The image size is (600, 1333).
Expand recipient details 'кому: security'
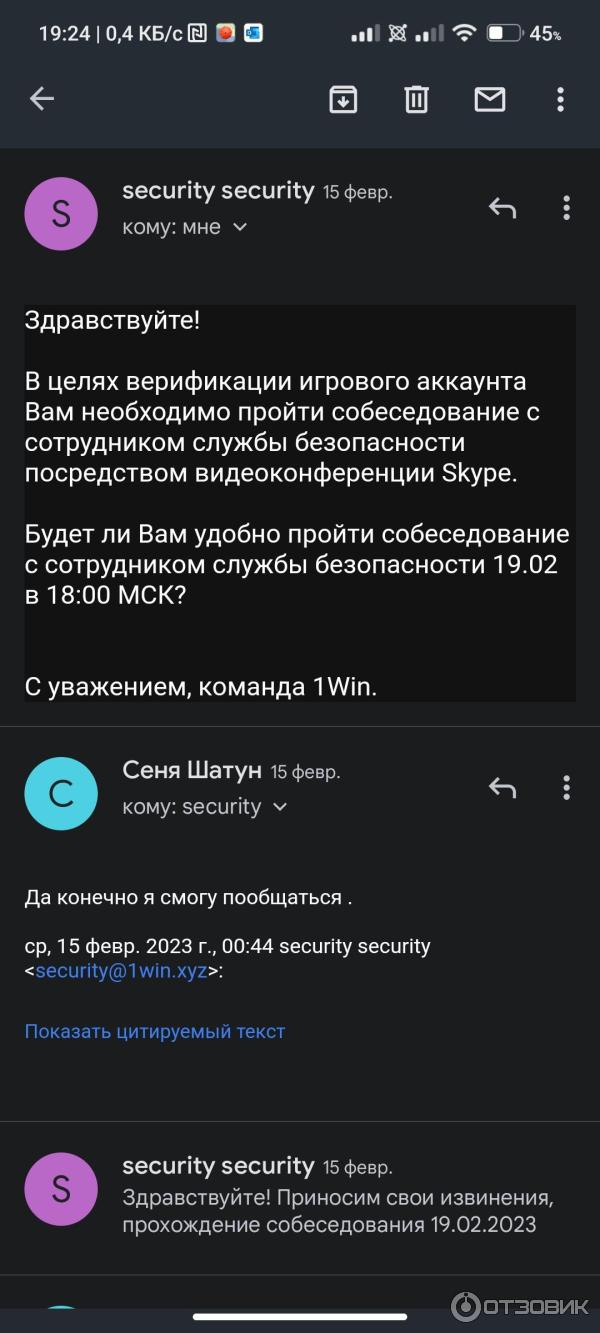pos(280,807)
